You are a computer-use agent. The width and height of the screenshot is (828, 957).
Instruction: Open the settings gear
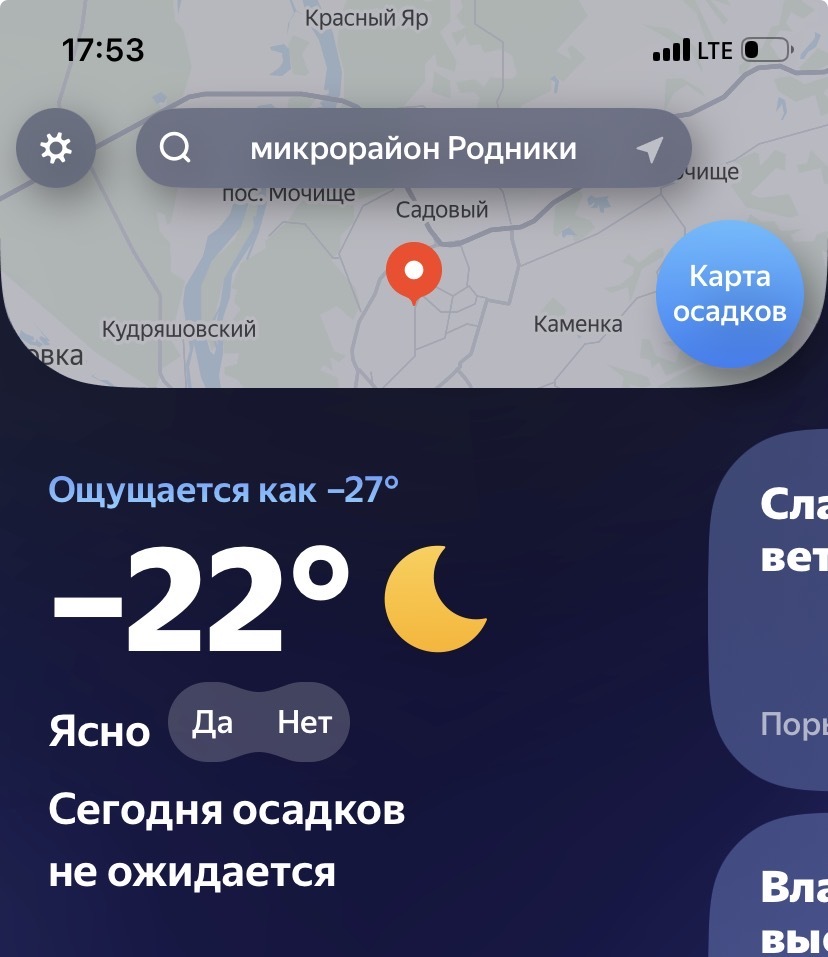56,149
